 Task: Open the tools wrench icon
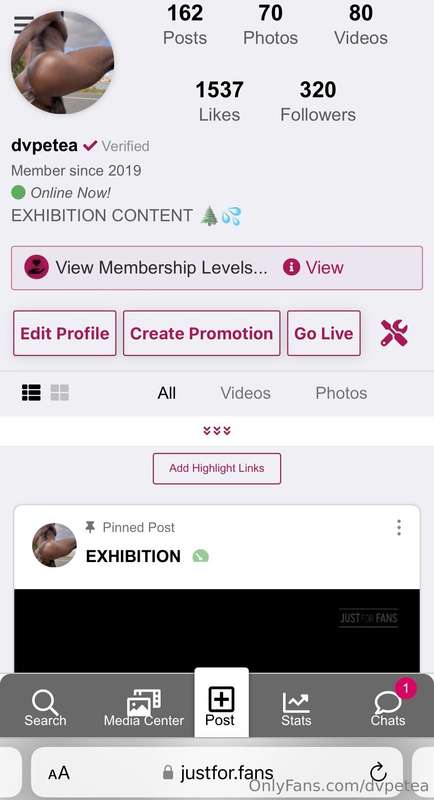(x=394, y=333)
